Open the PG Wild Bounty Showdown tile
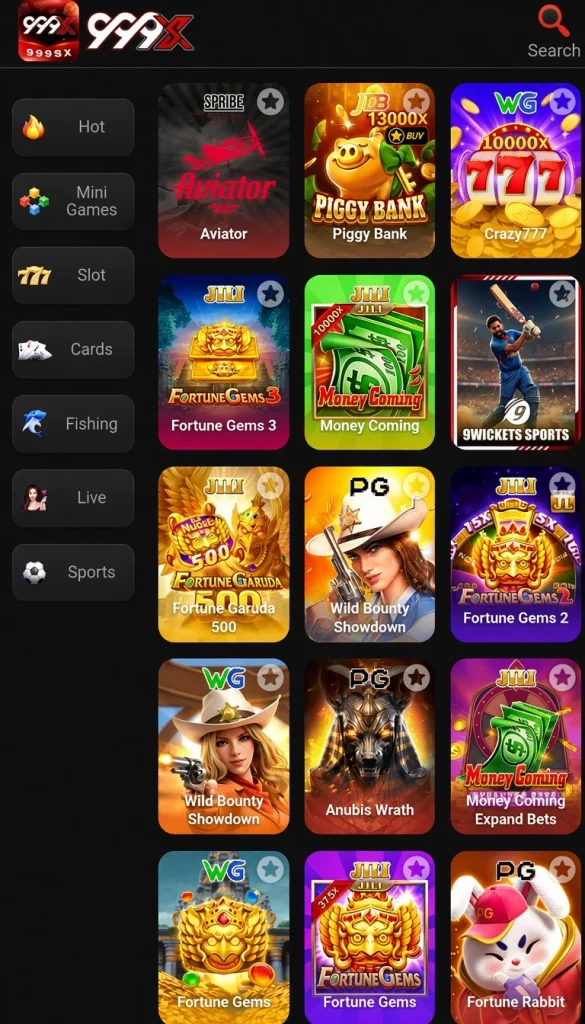 coord(370,554)
